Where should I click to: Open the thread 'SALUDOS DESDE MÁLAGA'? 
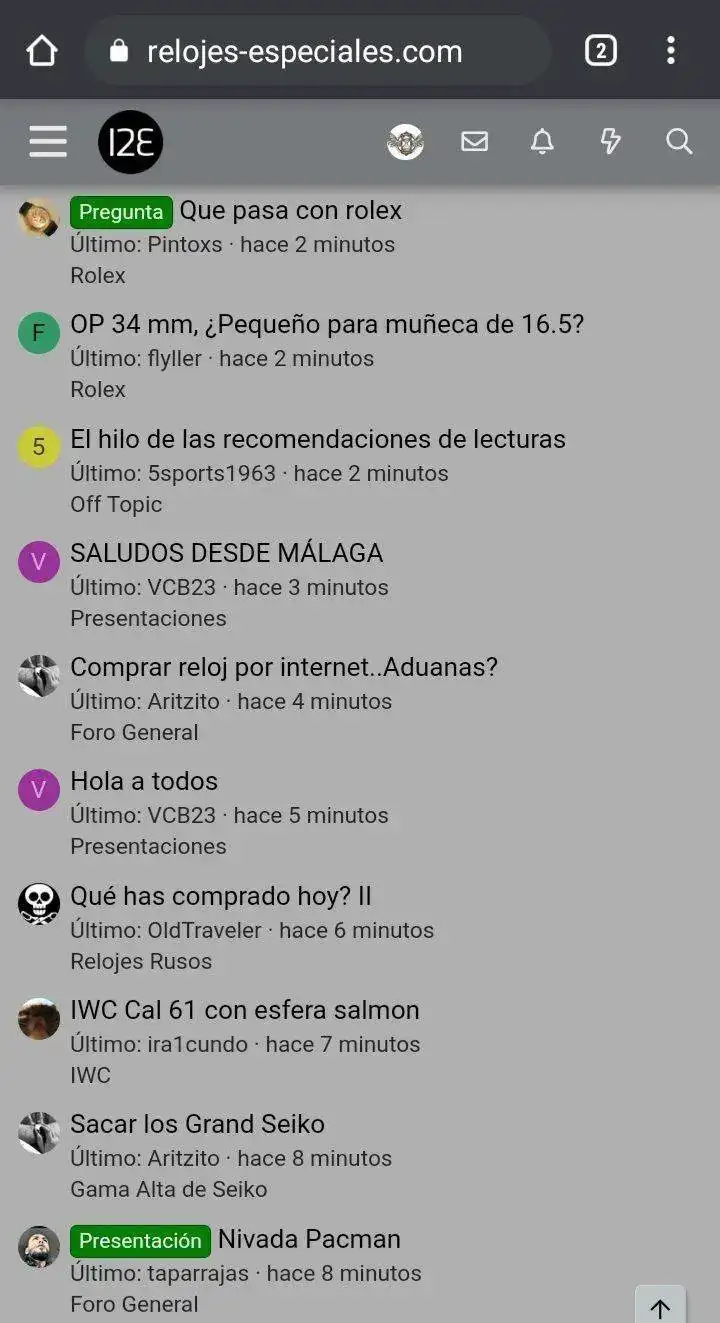(227, 553)
